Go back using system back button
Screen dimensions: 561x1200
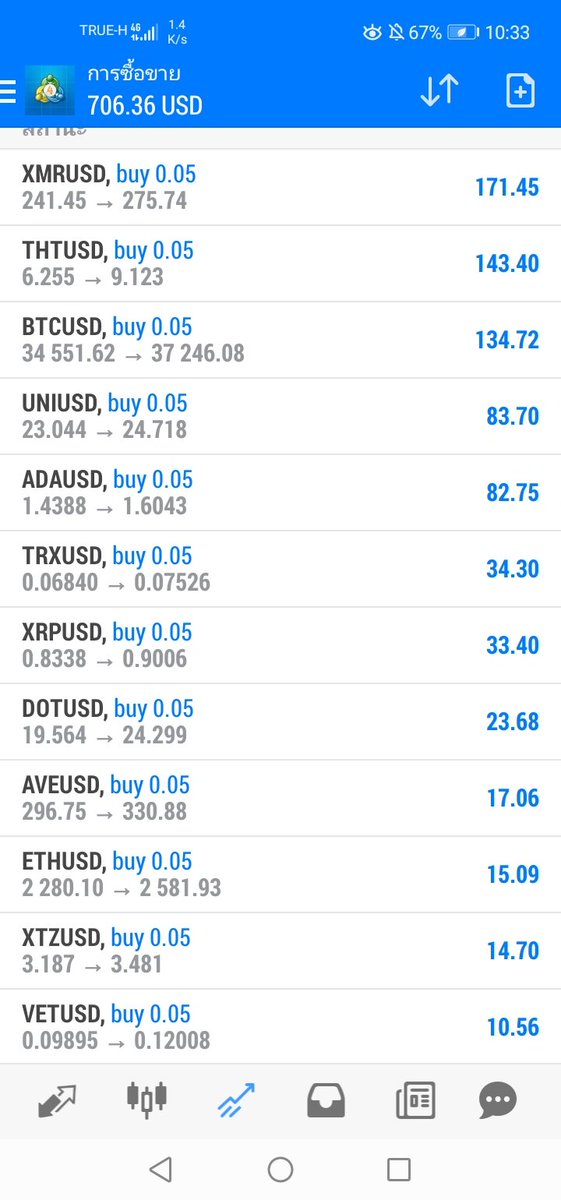click(160, 1169)
